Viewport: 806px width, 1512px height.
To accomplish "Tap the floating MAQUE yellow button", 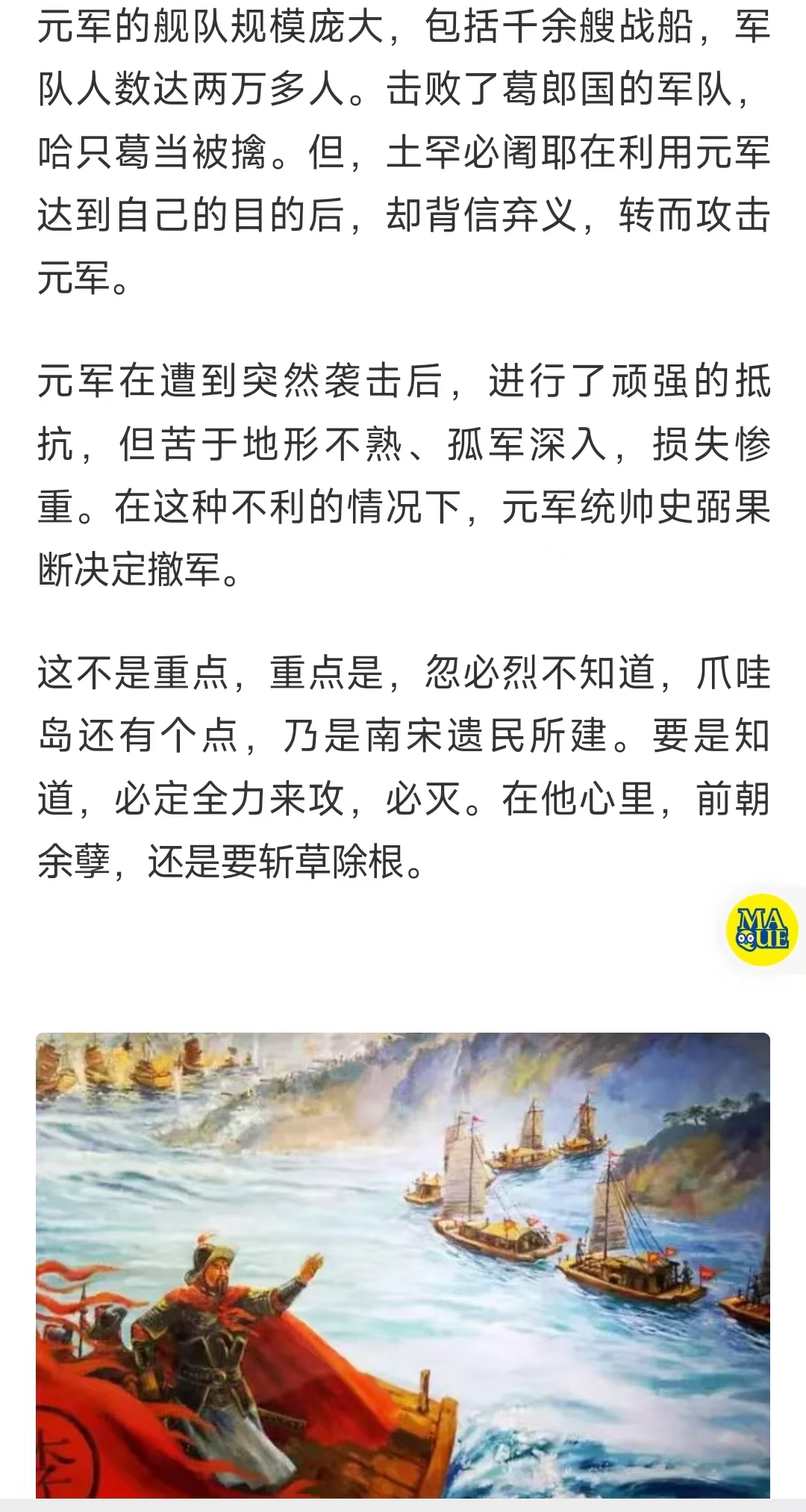I will click(x=762, y=930).
